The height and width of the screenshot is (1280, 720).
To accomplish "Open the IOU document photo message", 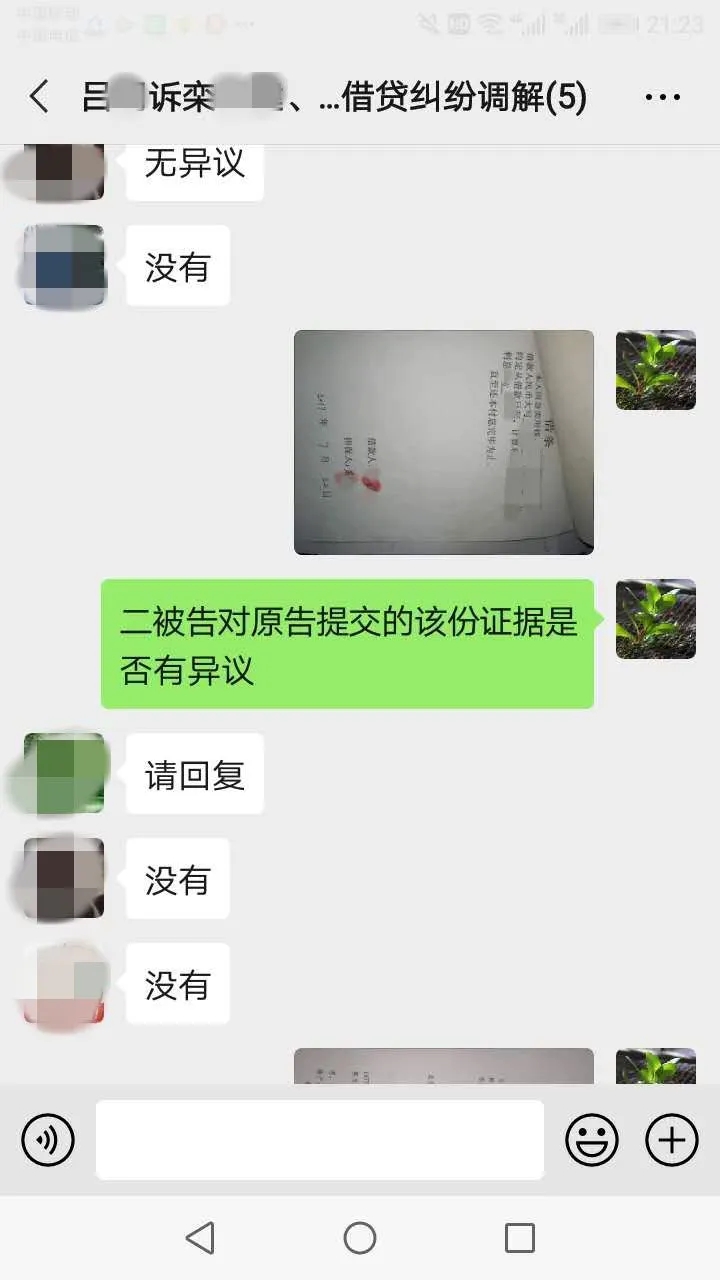I will click(443, 442).
